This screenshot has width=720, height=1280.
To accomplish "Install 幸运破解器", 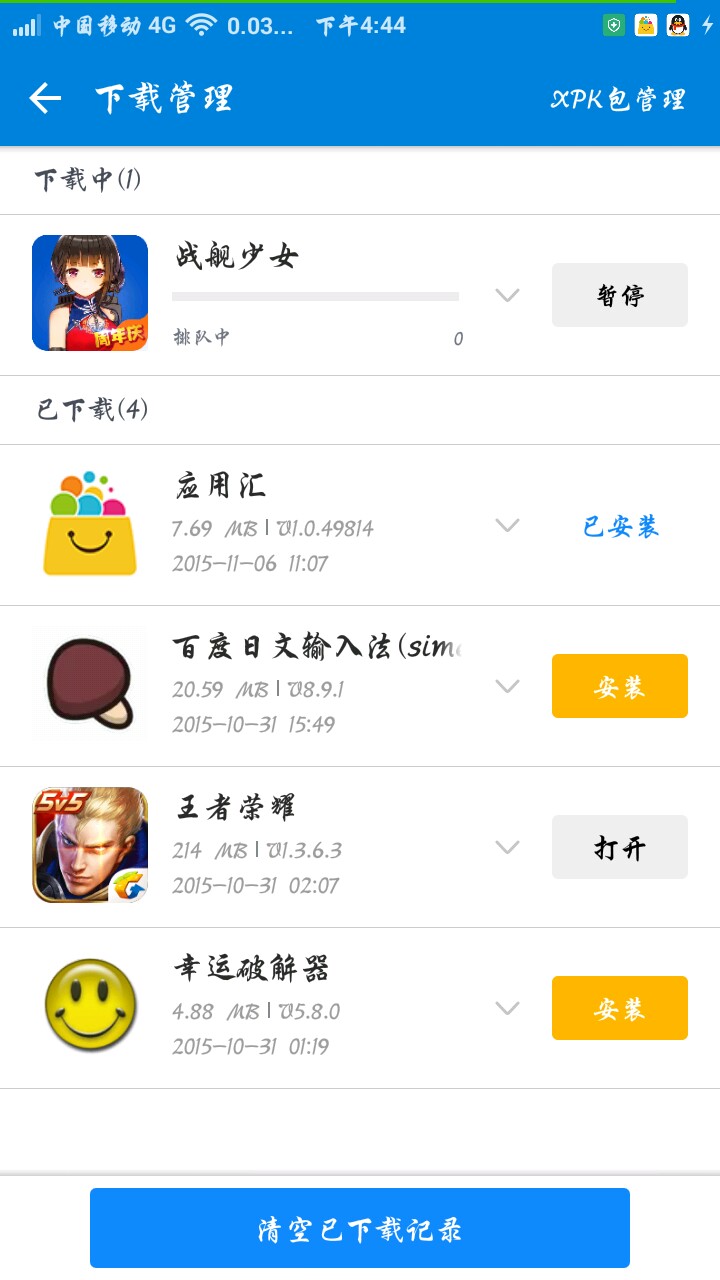I will [620, 1008].
